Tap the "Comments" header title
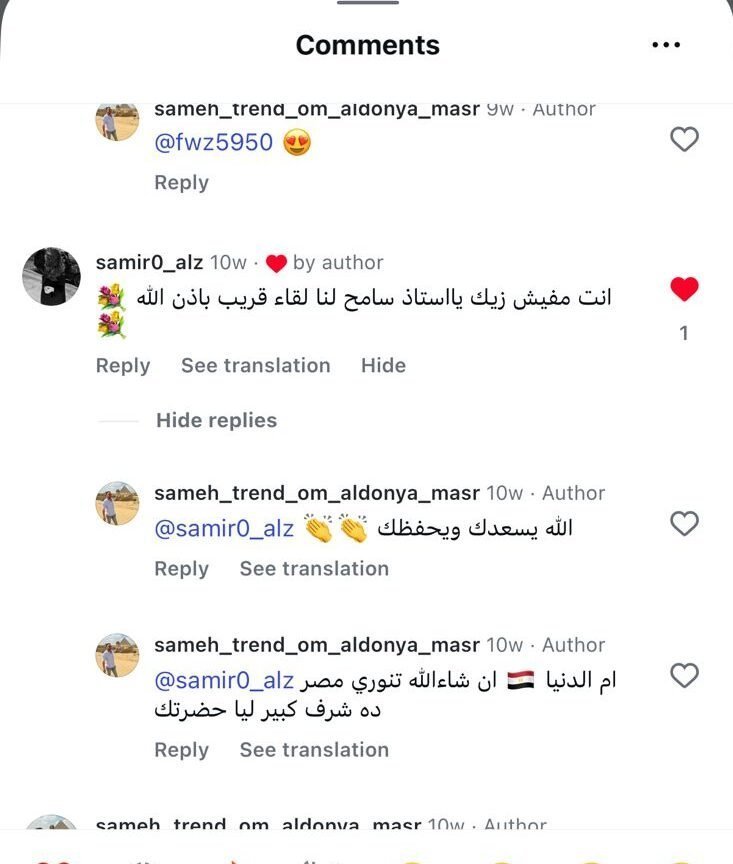The height and width of the screenshot is (864, 733). 366,44
